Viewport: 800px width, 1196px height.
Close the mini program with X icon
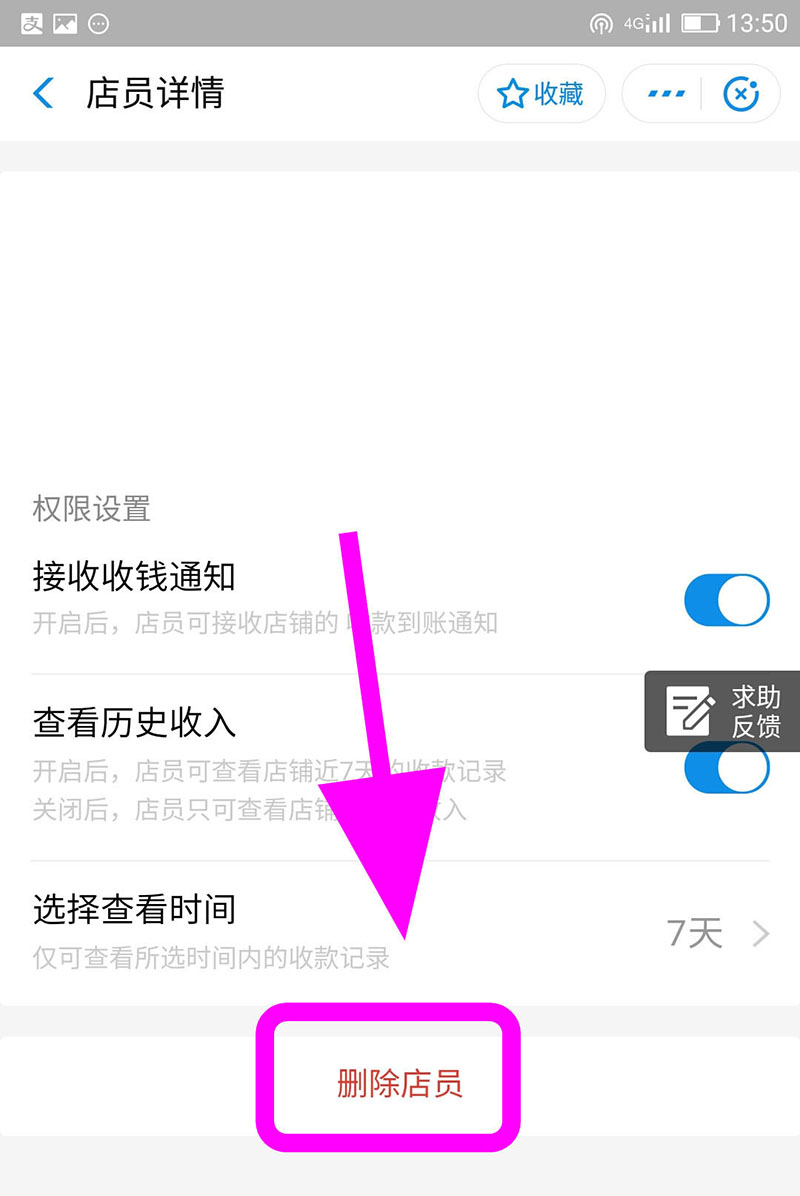coord(740,95)
